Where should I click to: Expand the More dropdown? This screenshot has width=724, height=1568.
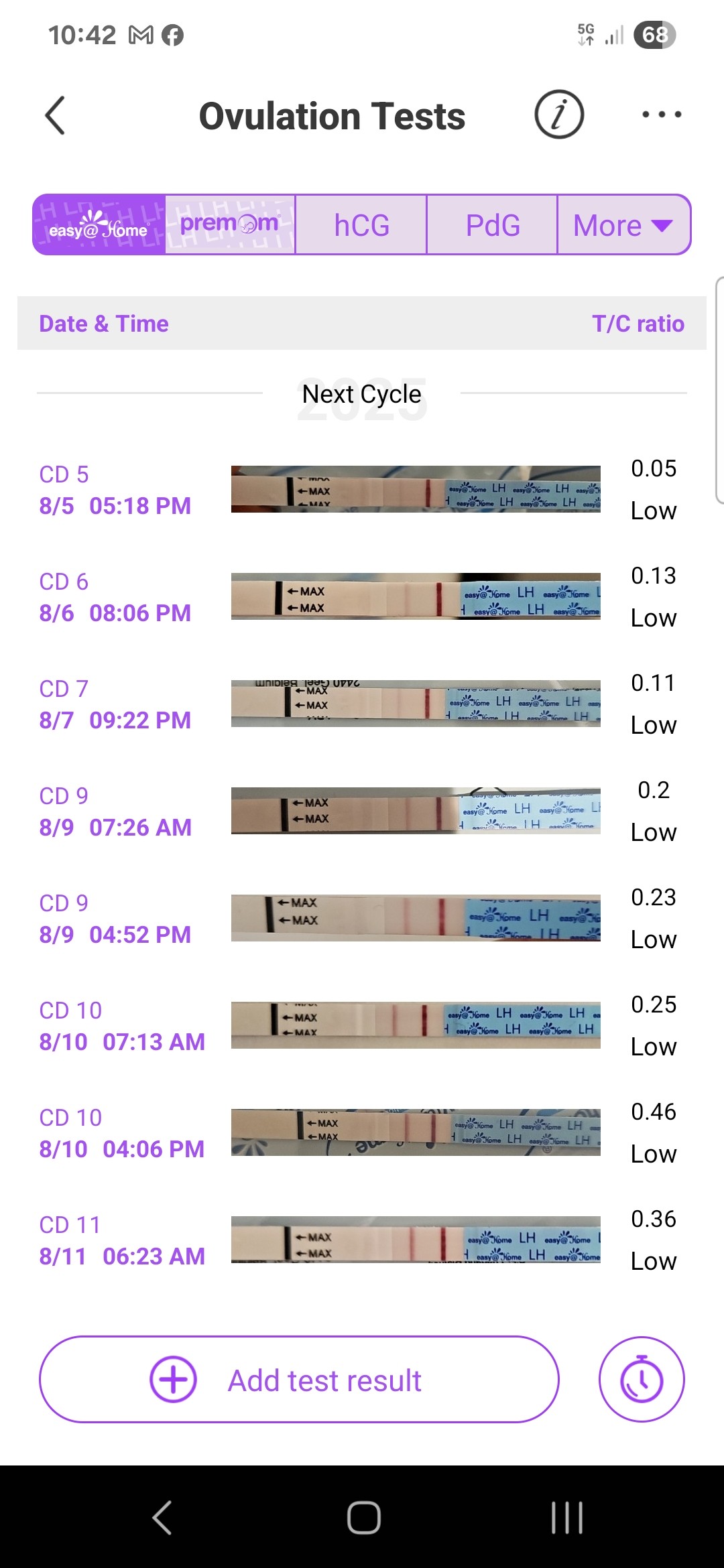click(x=623, y=225)
